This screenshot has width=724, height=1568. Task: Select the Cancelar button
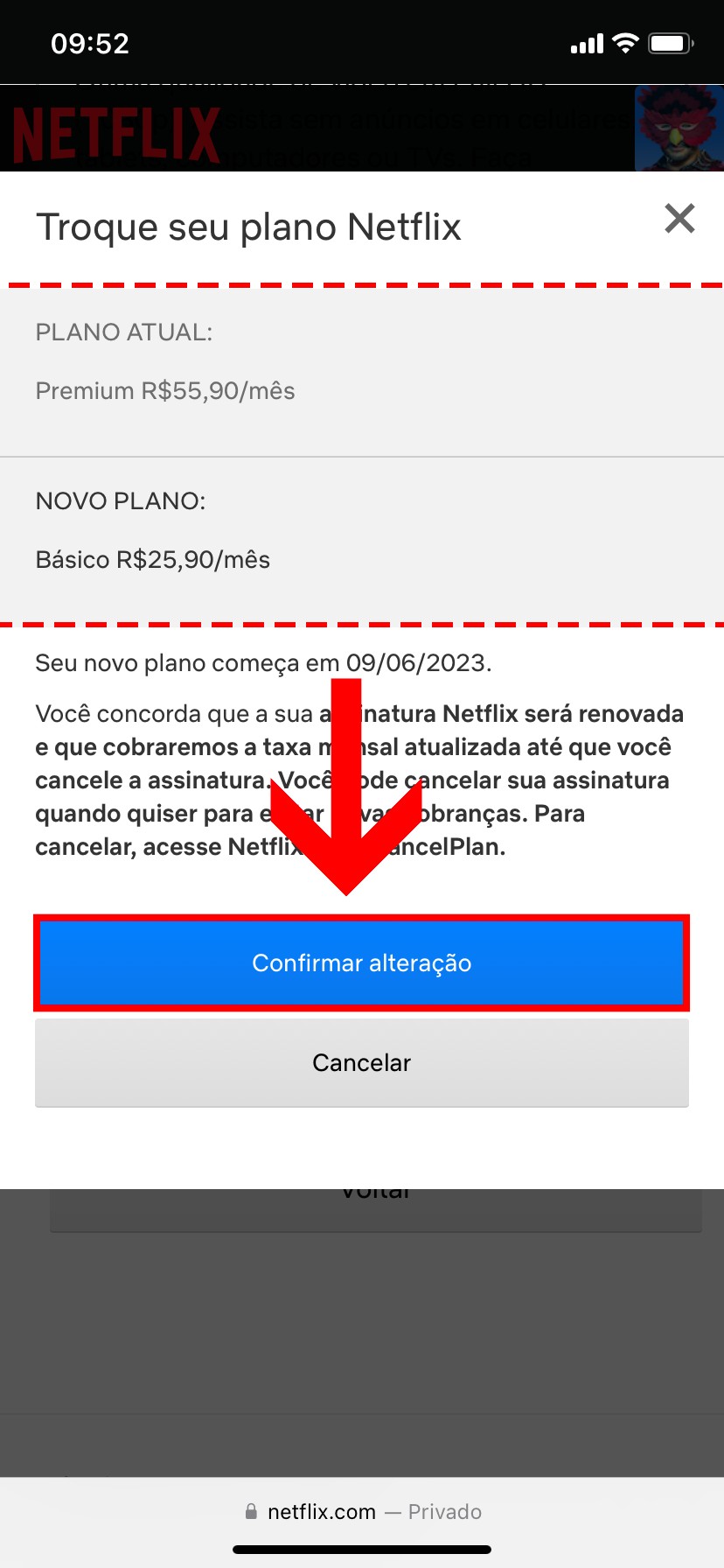(x=362, y=1062)
